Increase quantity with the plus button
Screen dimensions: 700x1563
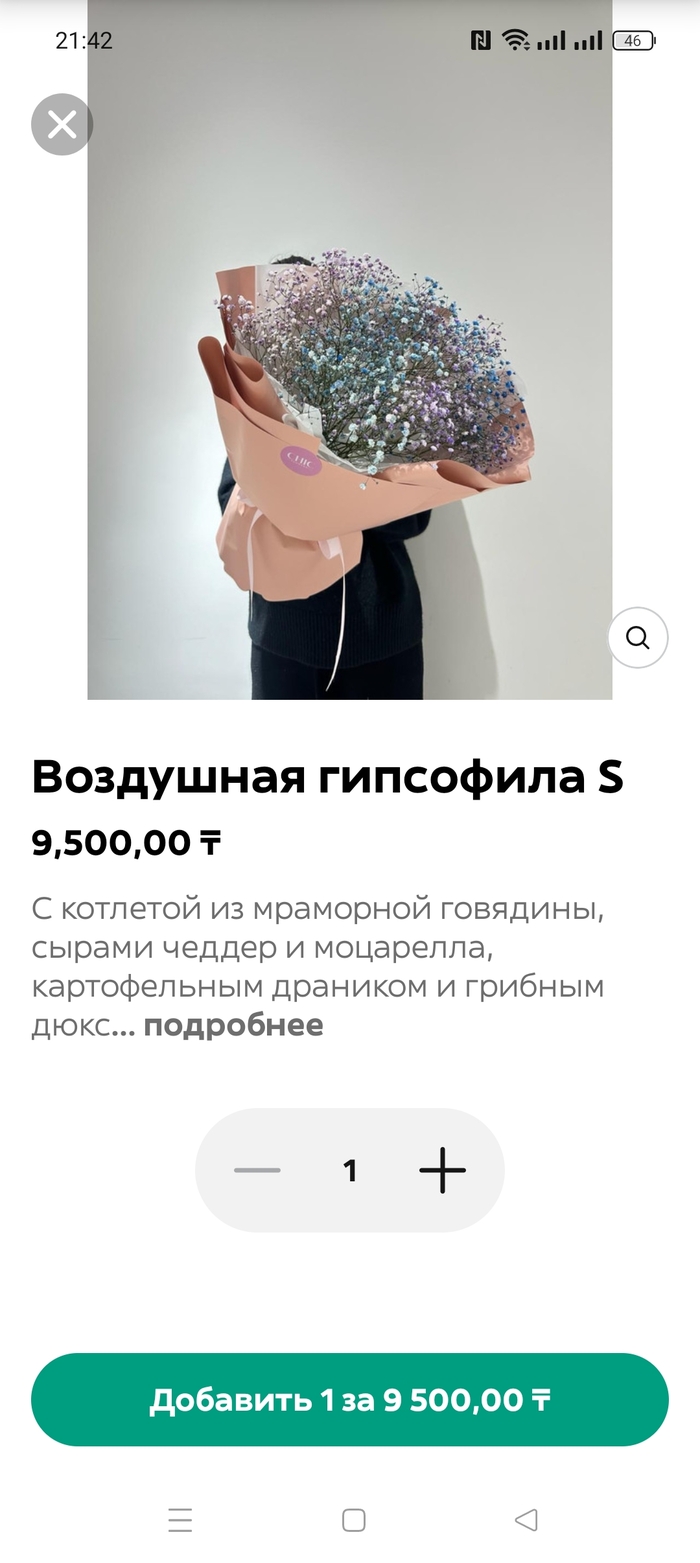tap(442, 1169)
